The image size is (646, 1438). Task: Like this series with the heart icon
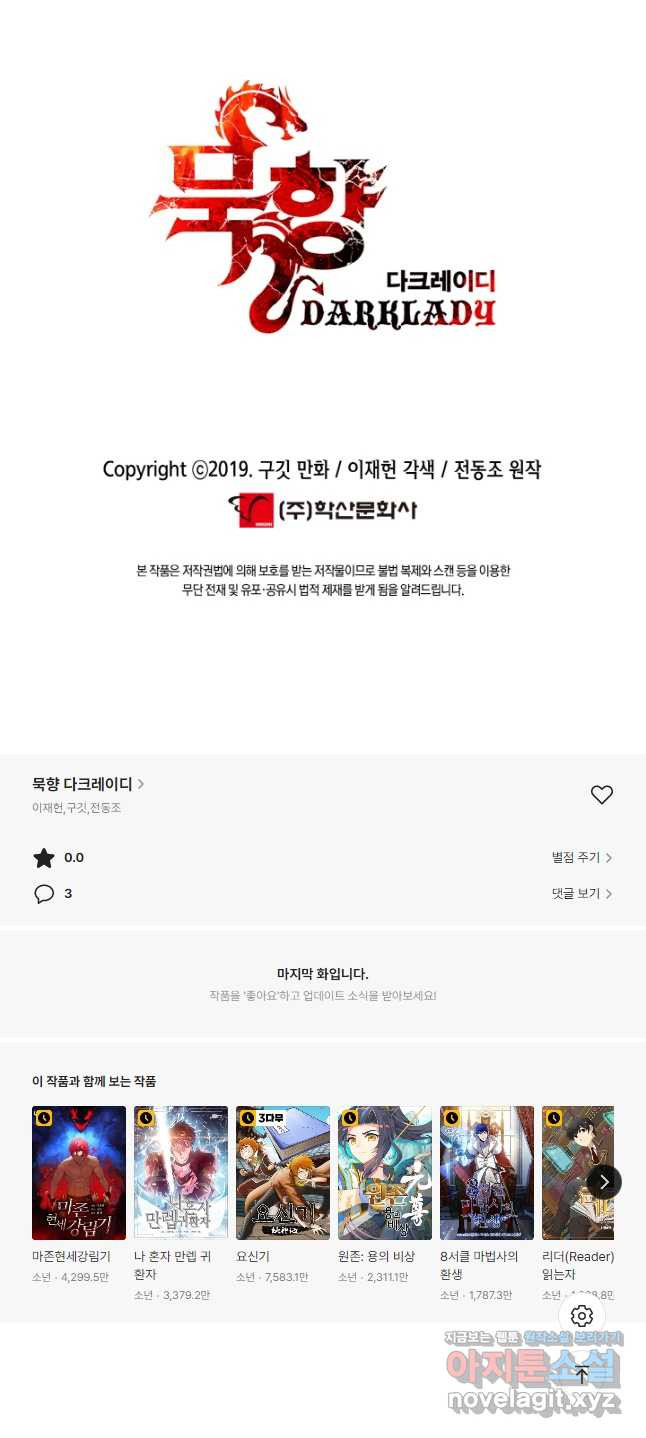601,795
